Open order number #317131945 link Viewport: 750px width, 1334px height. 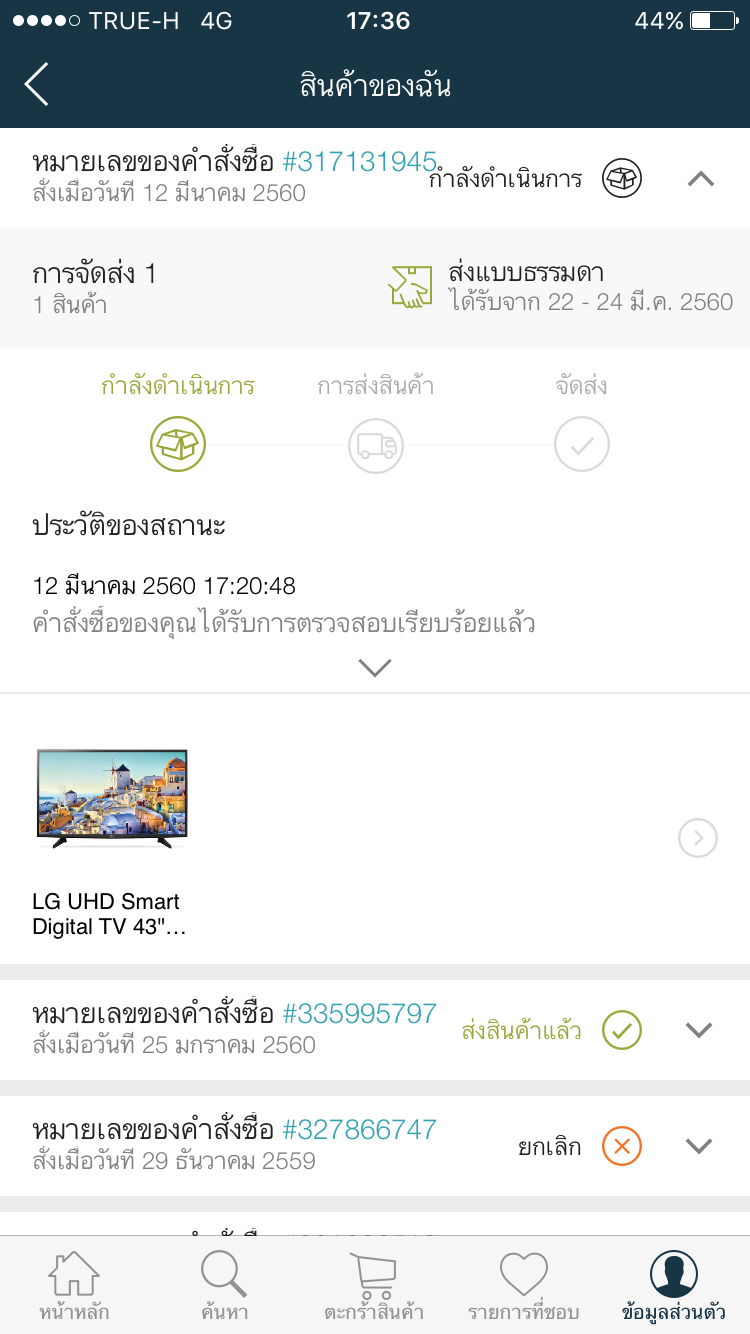(359, 162)
